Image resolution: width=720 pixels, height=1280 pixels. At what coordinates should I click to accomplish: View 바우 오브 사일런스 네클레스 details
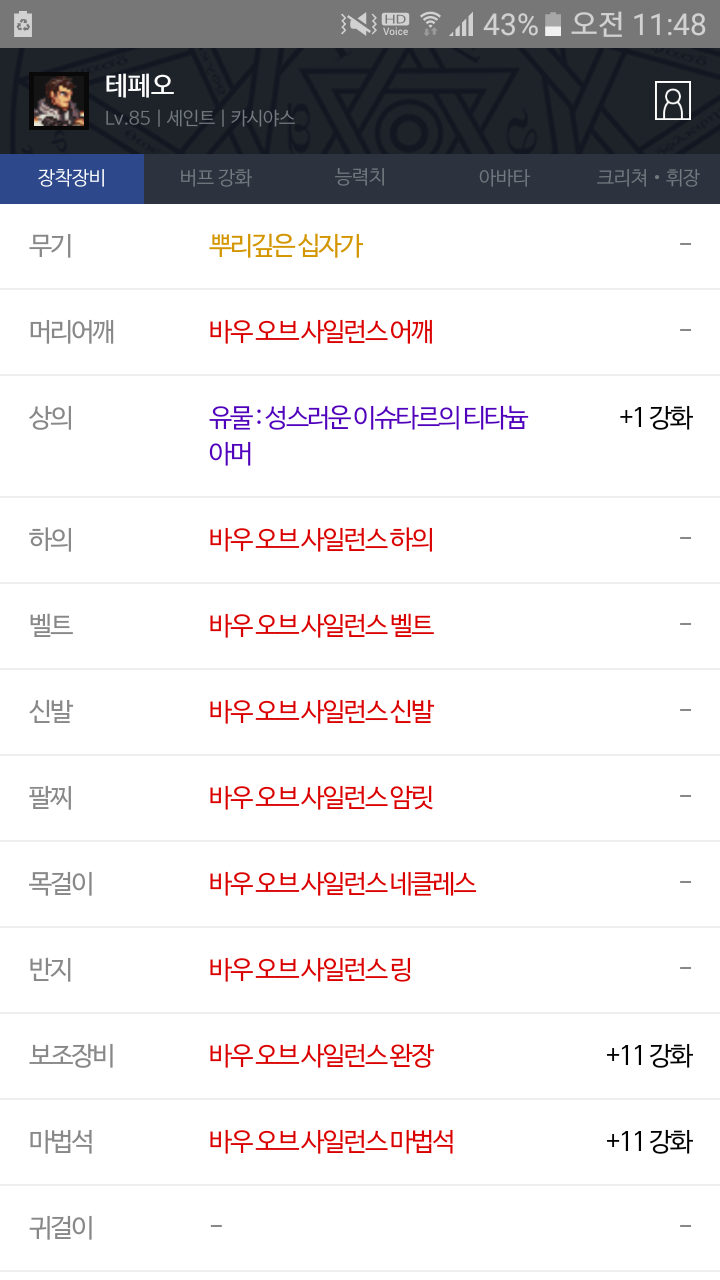tap(342, 883)
